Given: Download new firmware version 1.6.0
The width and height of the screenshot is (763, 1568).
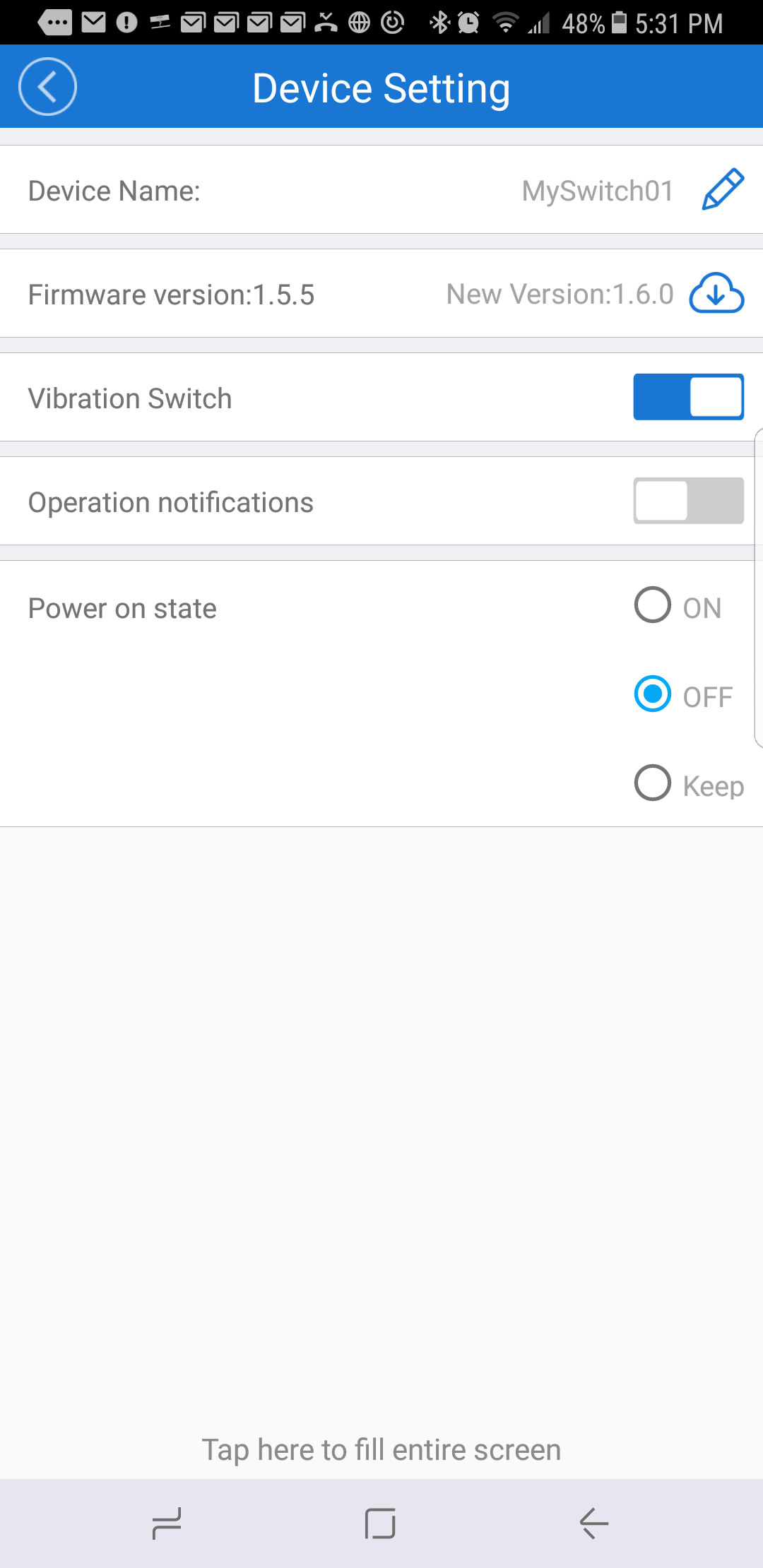Looking at the screenshot, I should pyautogui.click(x=716, y=294).
